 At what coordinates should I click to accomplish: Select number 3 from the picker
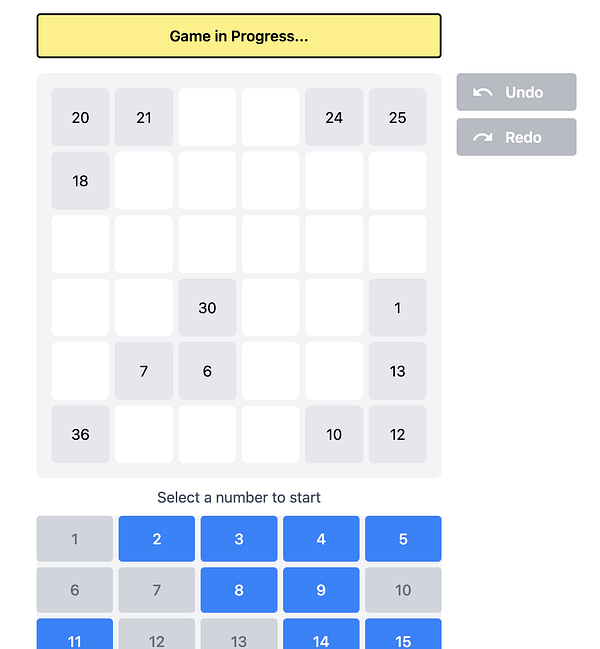pyautogui.click(x=239, y=539)
